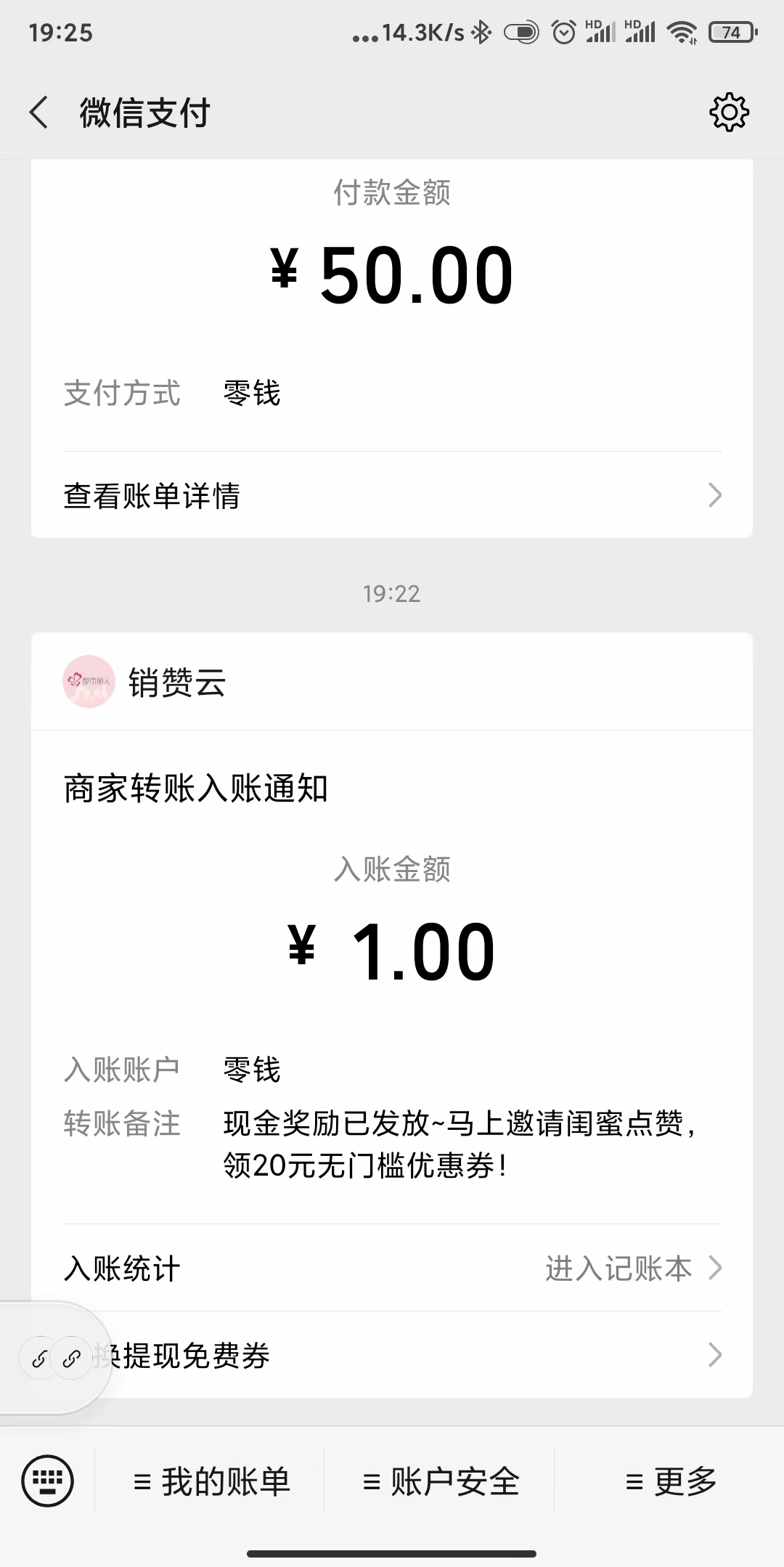Open the 账户安全 menu

[x=441, y=1480]
